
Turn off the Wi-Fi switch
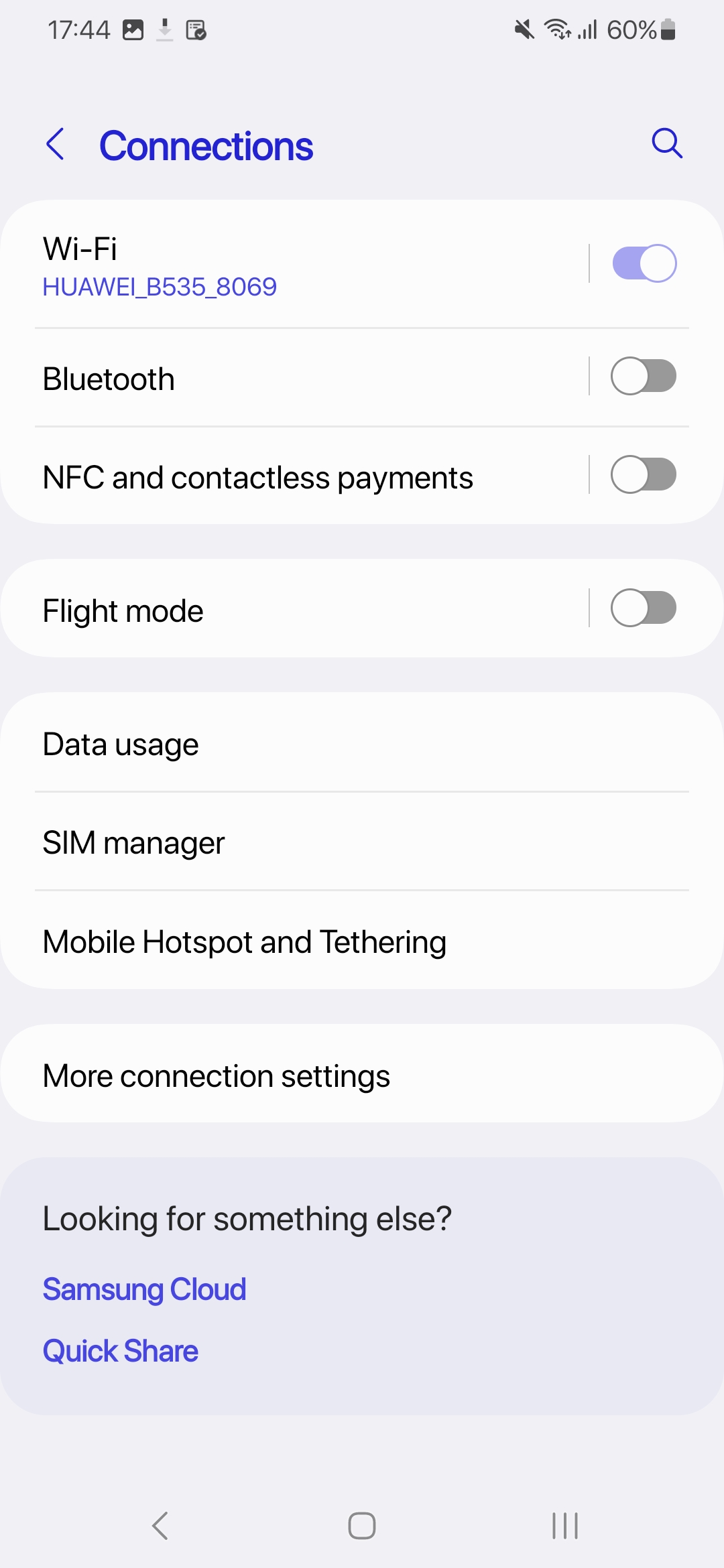tap(644, 263)
